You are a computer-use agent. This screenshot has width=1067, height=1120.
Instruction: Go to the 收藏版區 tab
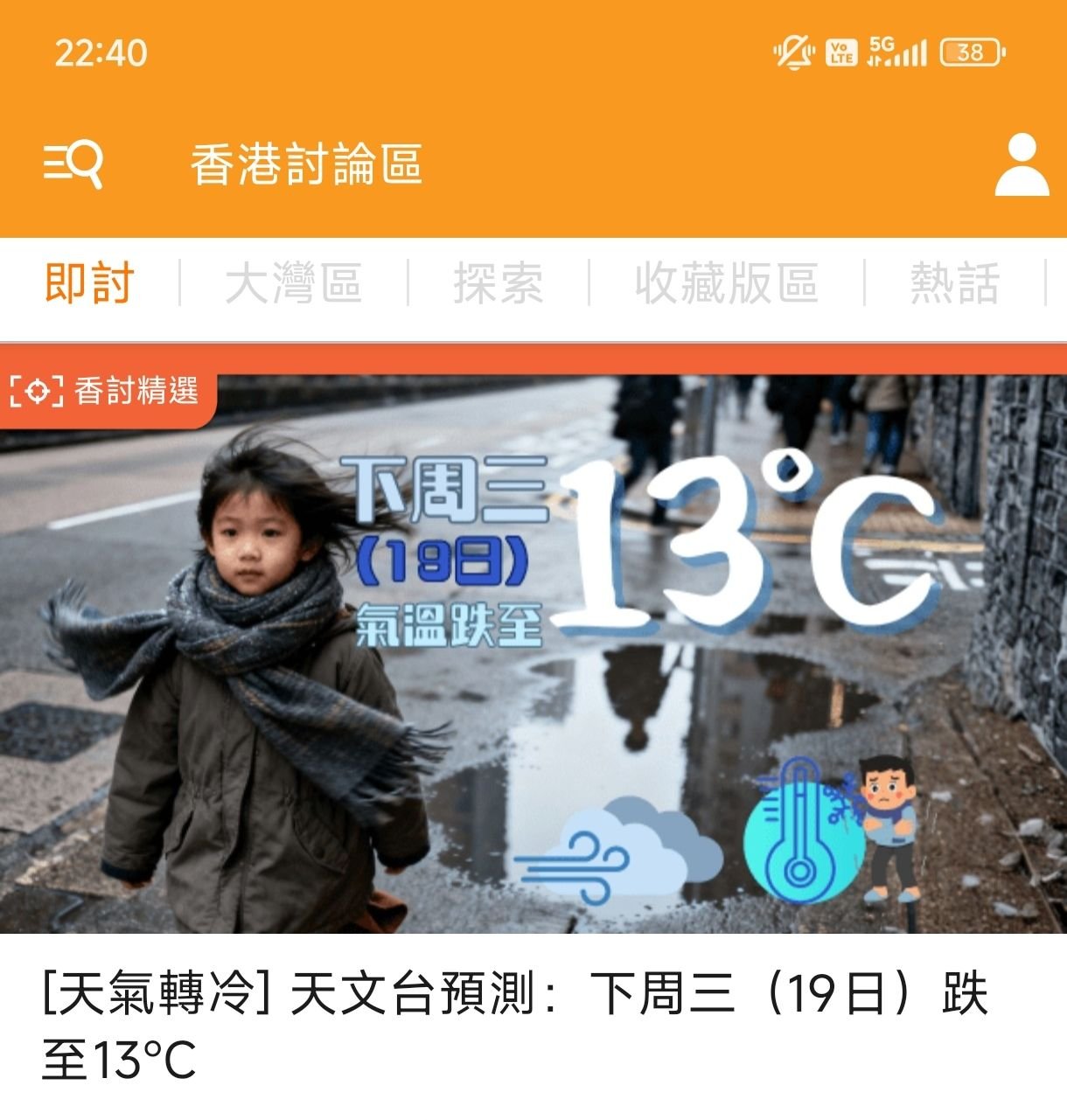[x=726, y=283]
